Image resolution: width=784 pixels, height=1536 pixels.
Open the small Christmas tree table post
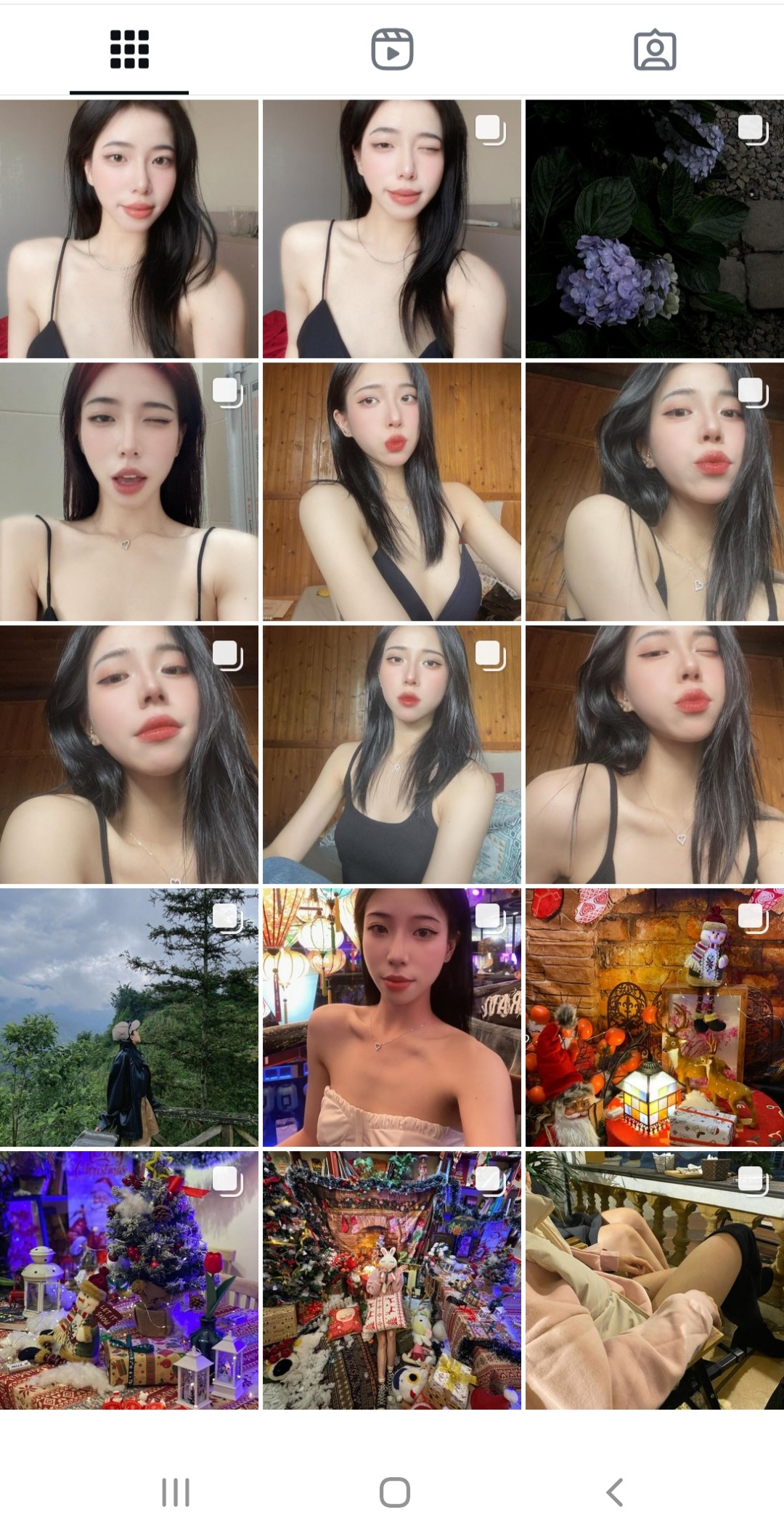(129, 1280)
